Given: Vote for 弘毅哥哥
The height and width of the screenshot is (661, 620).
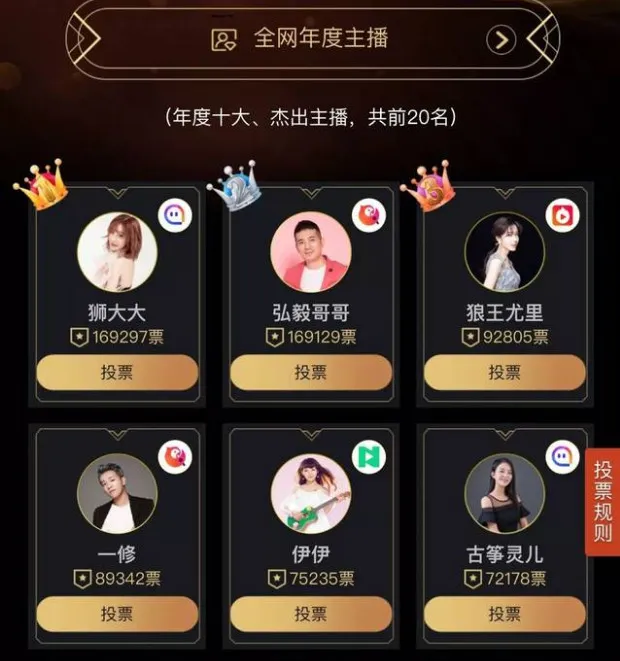Looking at the screenshot, I should click(311, 372).
